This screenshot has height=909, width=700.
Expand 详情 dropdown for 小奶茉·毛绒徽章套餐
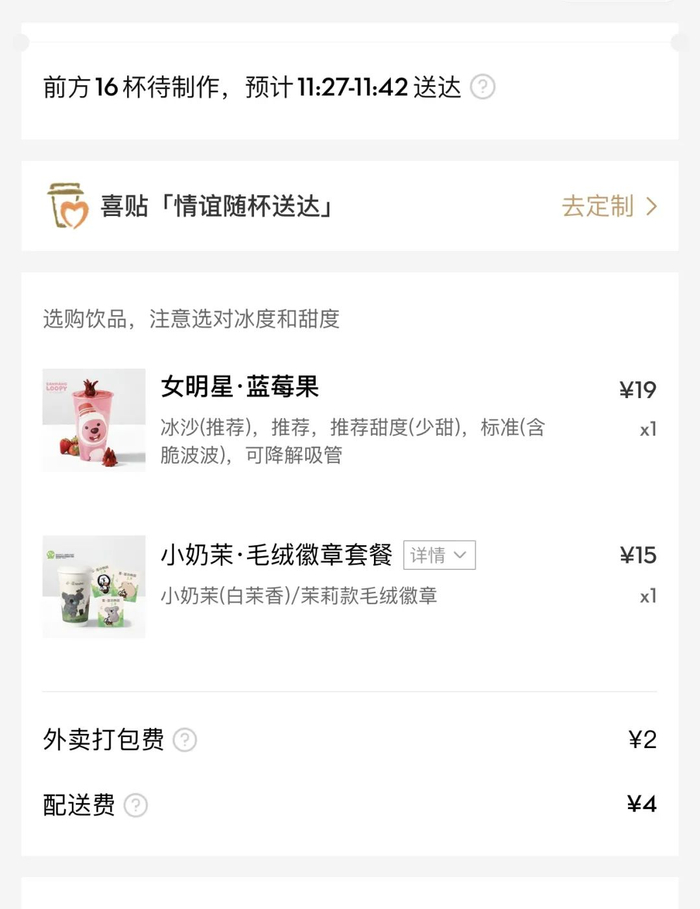point(439,555)
